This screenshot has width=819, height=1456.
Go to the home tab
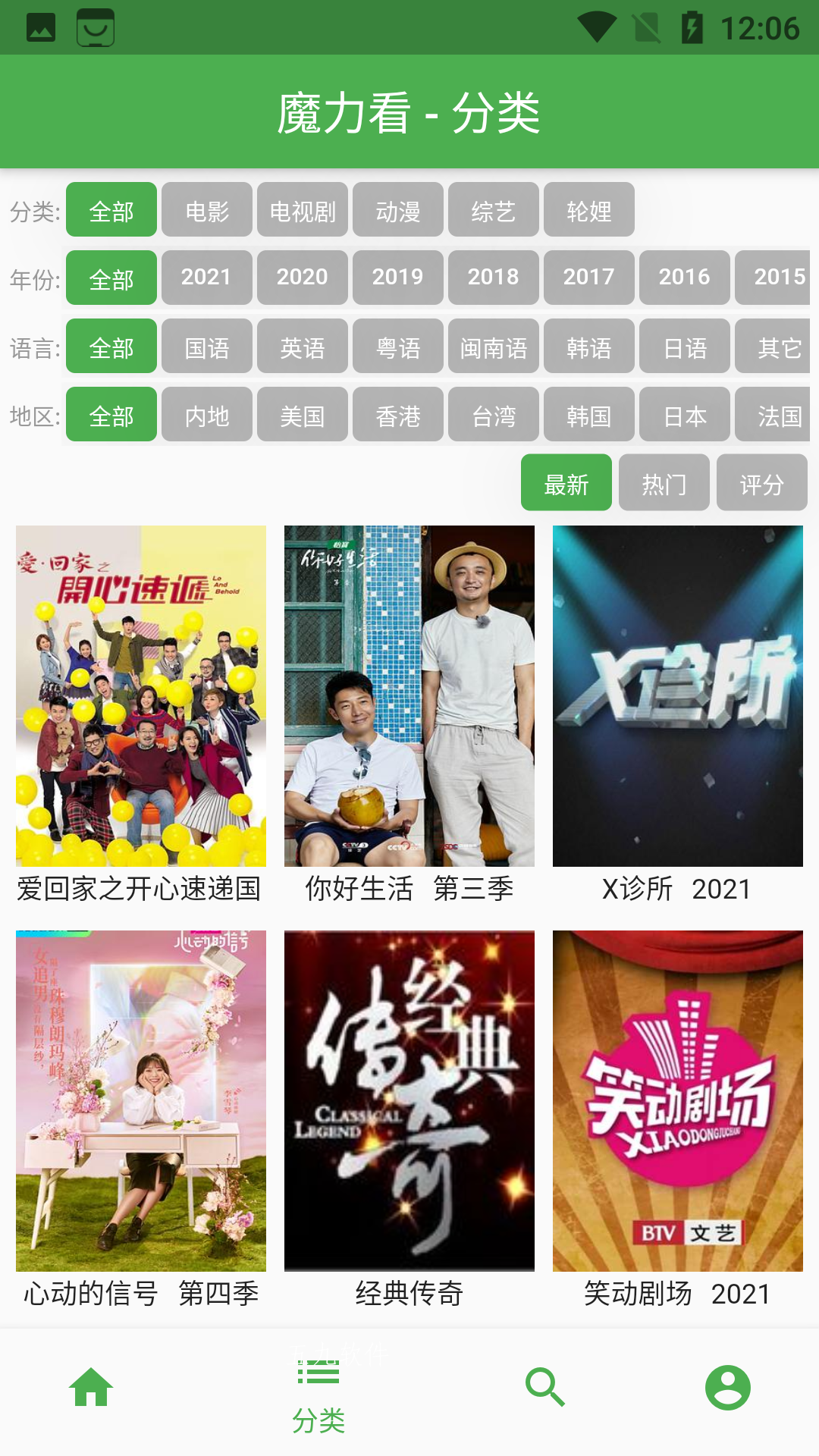(91, 1388)
